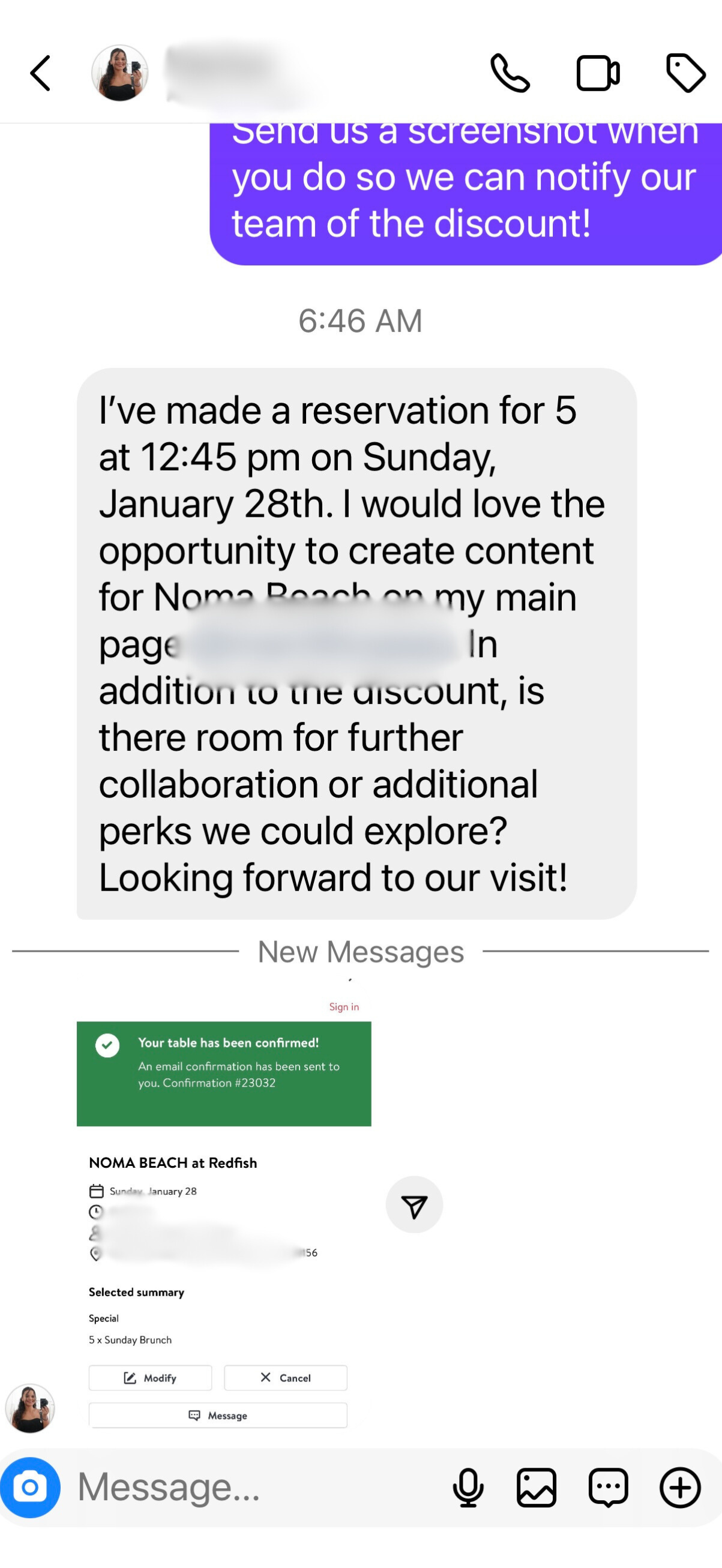Focus the Message text field

coord(244,1488)
